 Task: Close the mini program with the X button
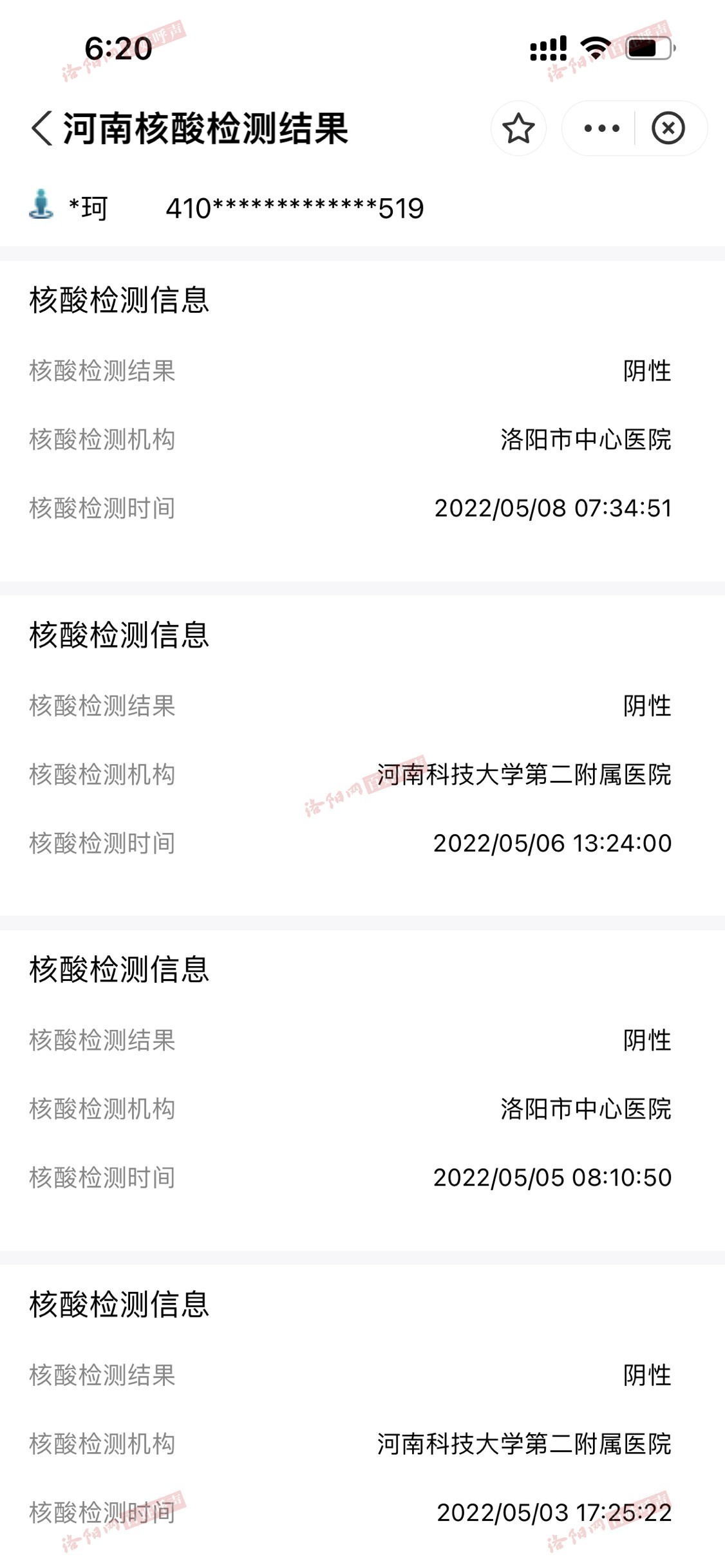pyautogui.click(x=668, y=128)
